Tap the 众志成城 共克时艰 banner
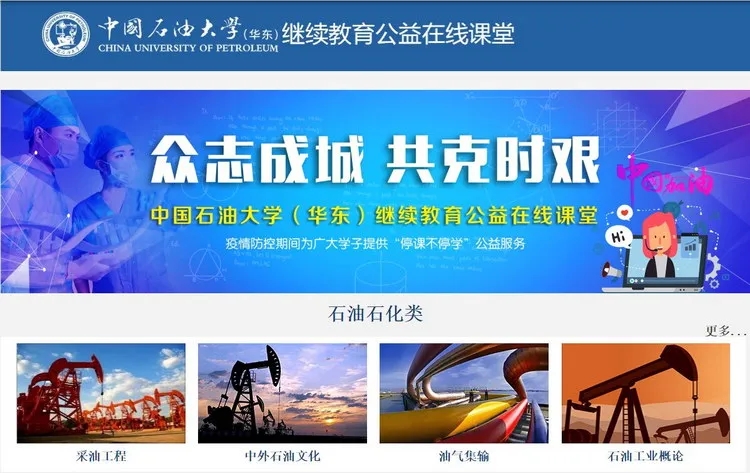This screenshot has width=750, height=473. pyautogui.click(x=374, y=191)
